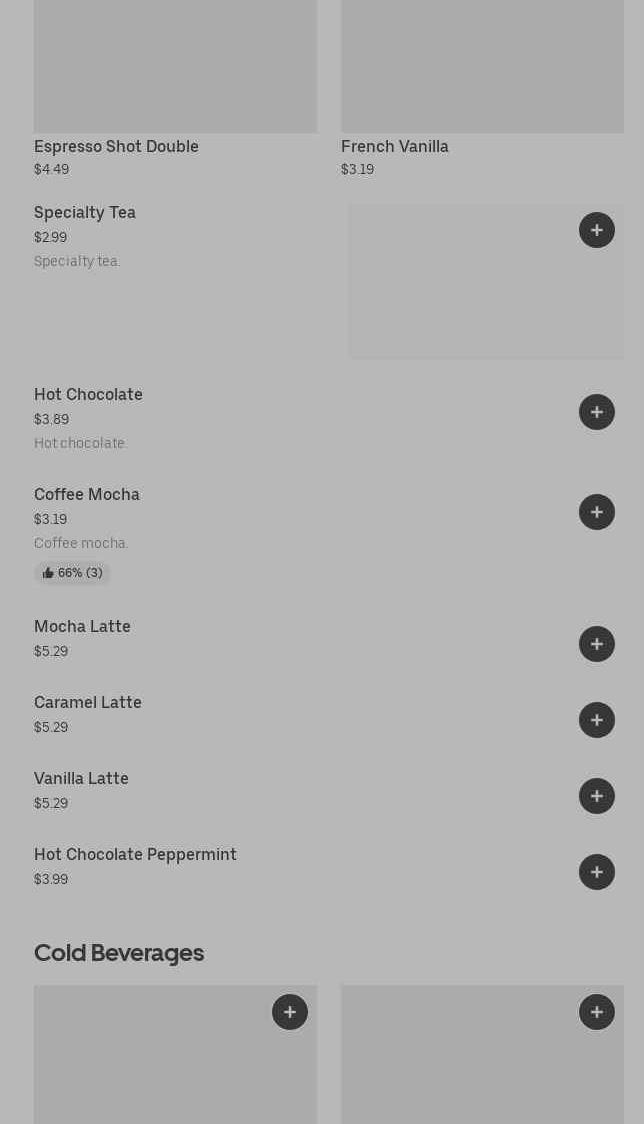Add Hot Chocolate to the cart

597,412
